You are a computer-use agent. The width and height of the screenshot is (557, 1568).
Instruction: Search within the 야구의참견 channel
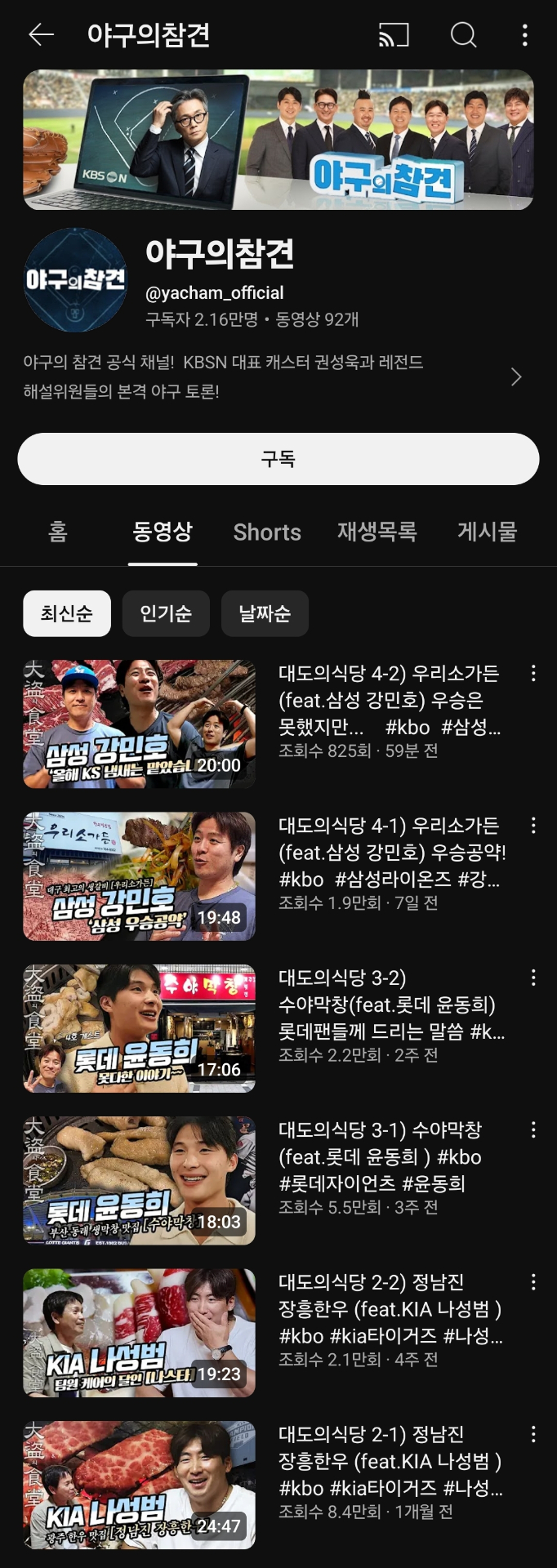(x=463, y=34)
